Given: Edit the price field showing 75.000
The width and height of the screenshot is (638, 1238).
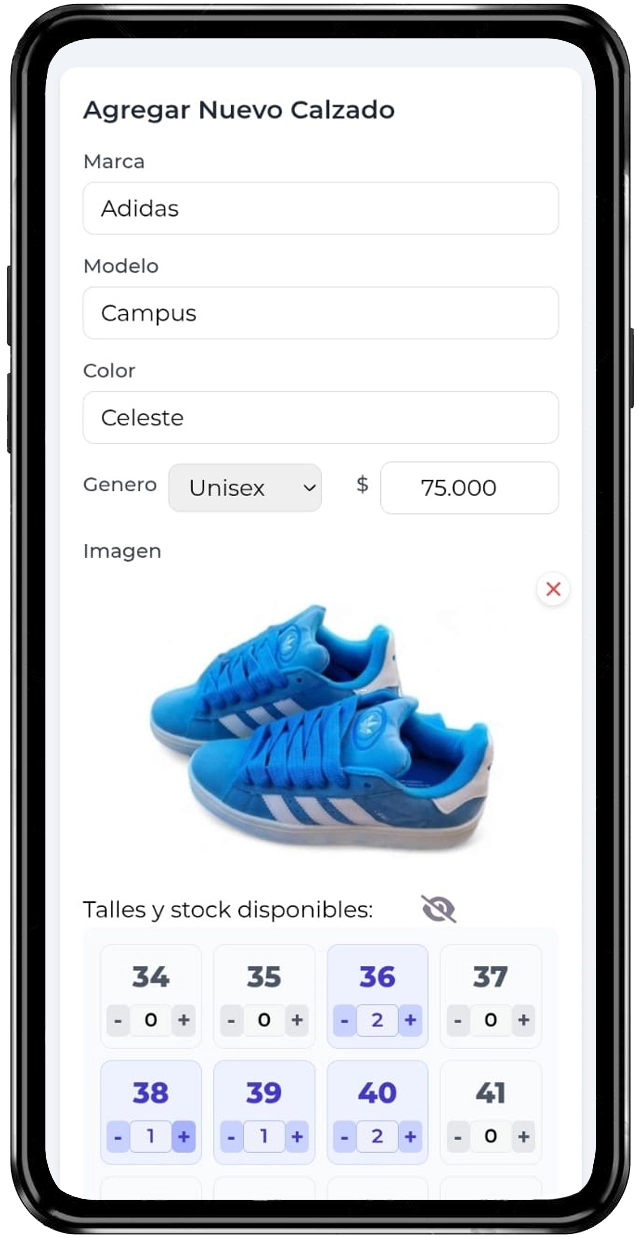Looking at the screenshot, I should [x=469, y=488].
